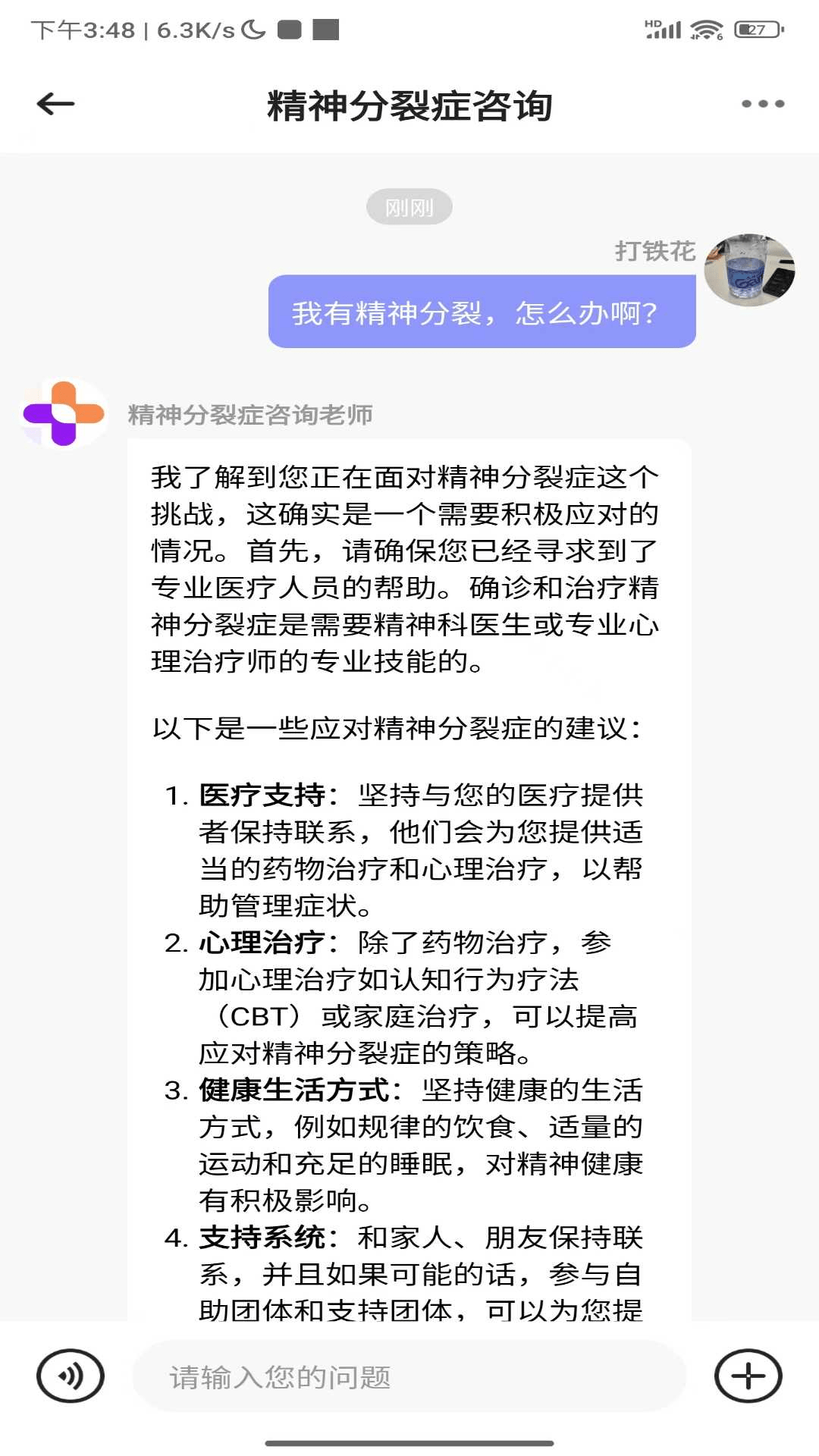Tap the chat title 精神分裂症咨询
Viewport: 819px width, 1456px height.
(x=409, y=106)
